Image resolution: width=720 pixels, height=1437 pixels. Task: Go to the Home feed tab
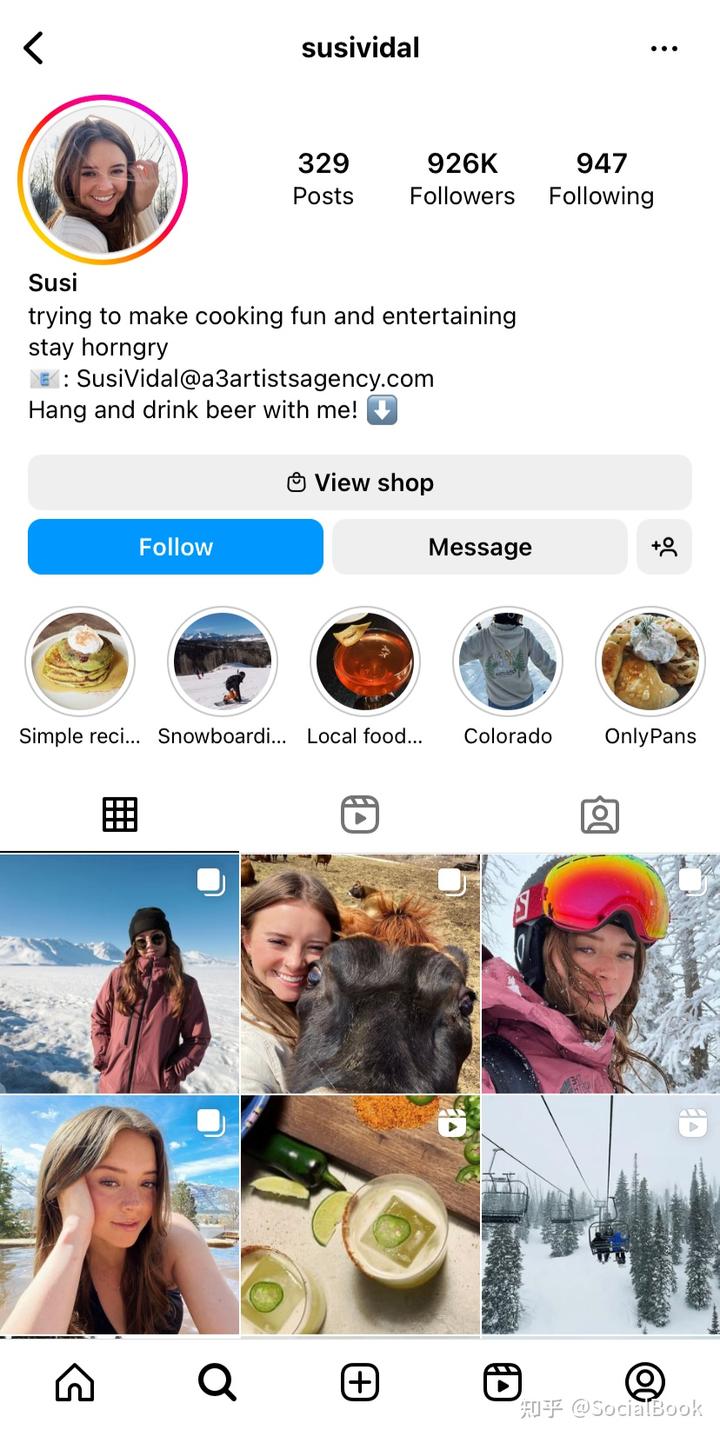coord(75,1382)
